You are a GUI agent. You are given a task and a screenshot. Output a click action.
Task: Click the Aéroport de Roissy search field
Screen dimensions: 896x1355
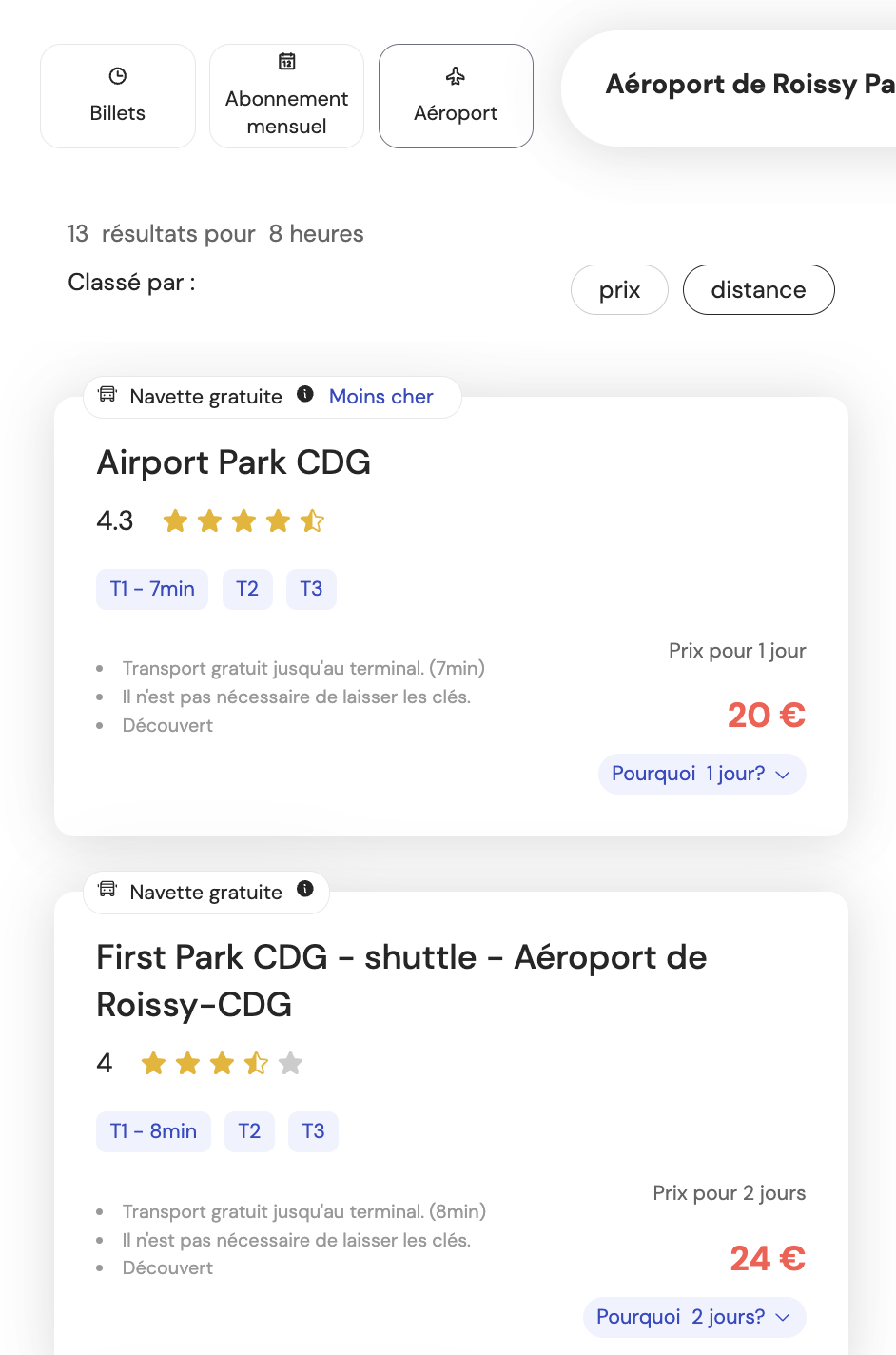[750, 85]
